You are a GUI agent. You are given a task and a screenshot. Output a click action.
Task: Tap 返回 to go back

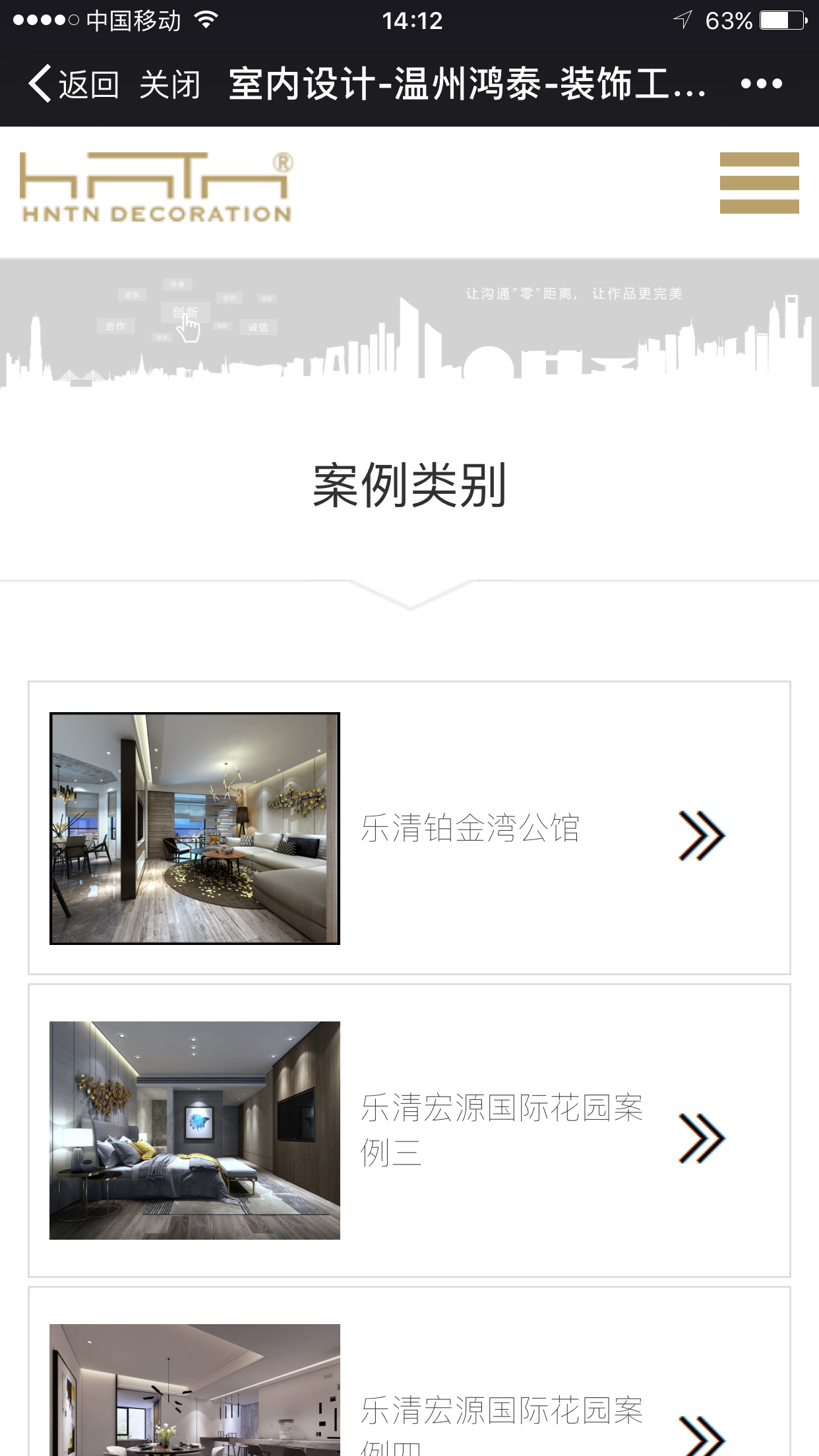click(74, 84)
